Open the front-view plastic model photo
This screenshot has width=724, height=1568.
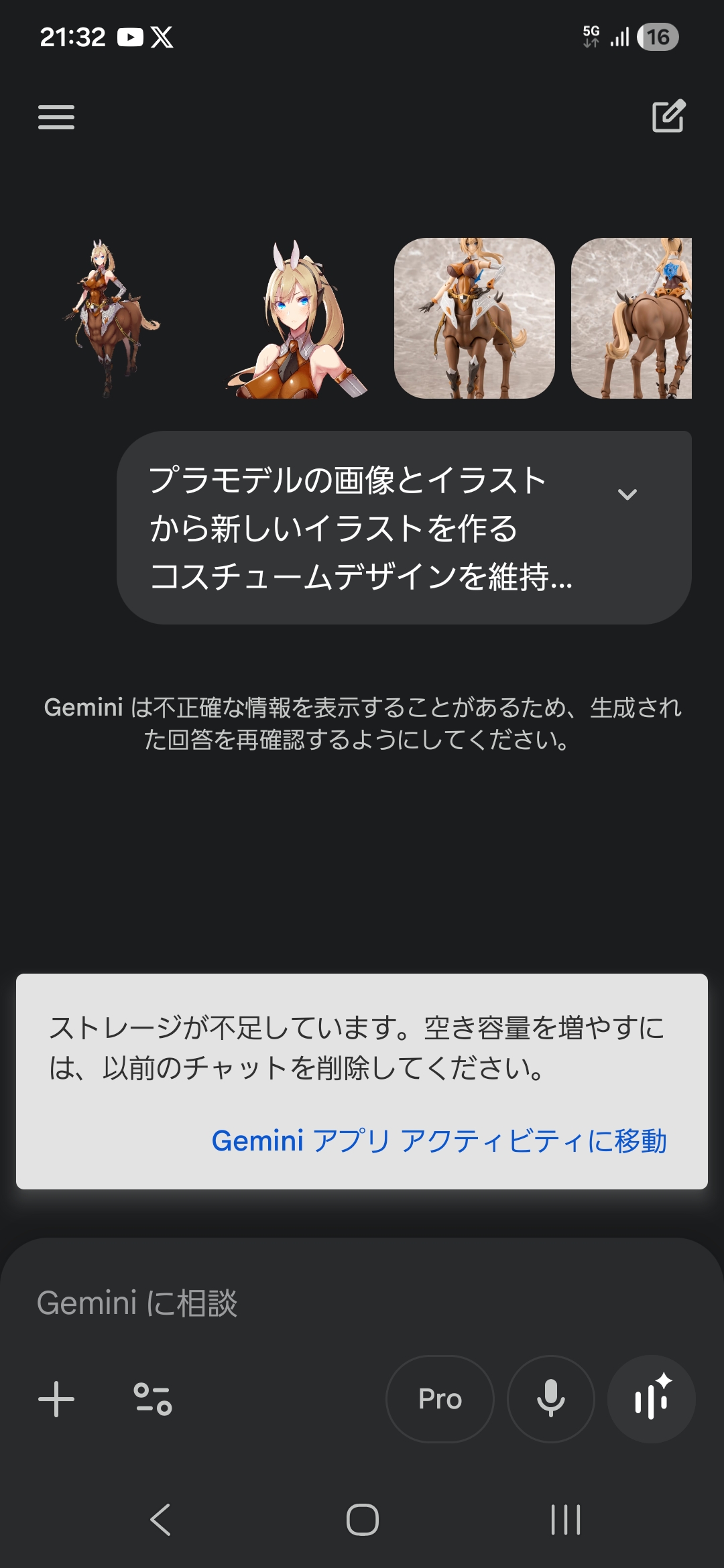point(475,318)
